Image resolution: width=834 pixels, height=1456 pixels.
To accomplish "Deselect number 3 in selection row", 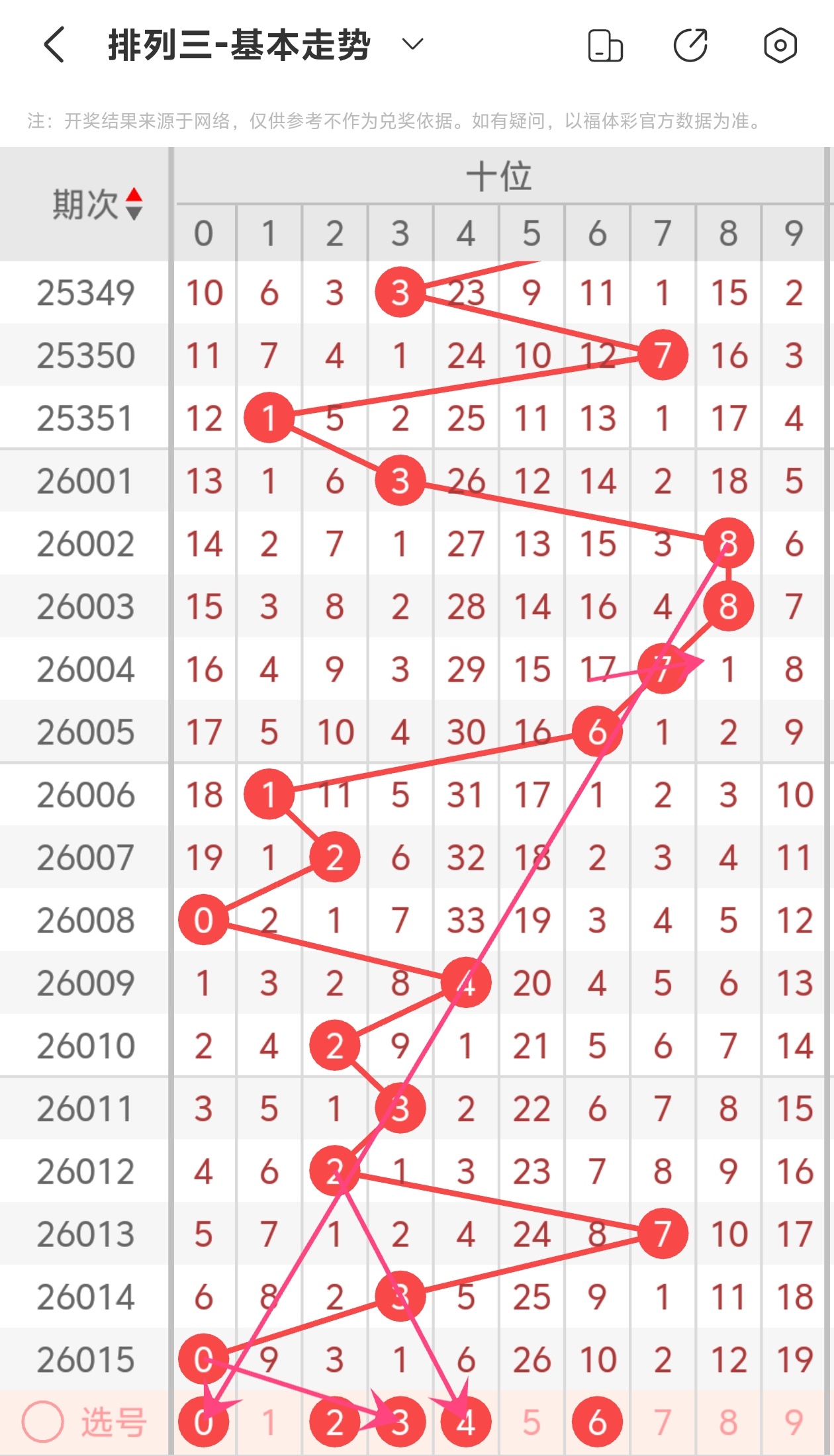I will tap(400, 1422).
